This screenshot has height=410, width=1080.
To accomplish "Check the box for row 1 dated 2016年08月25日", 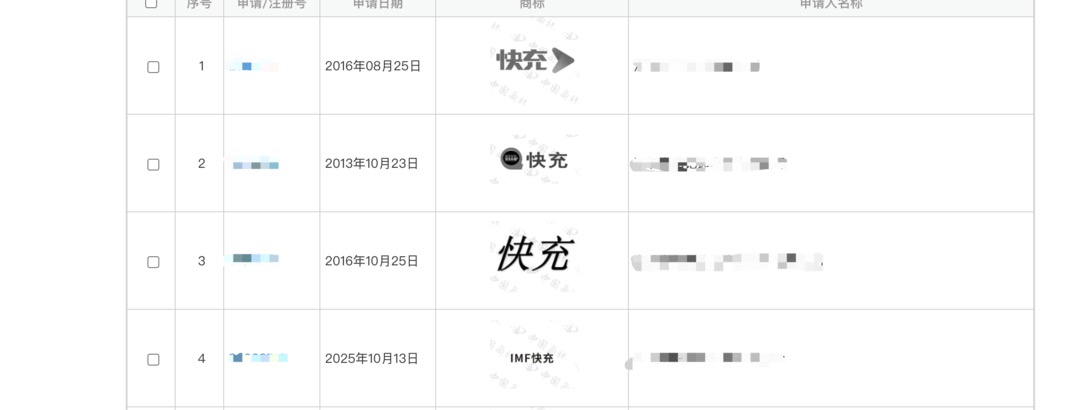I will click(x=153, y=67).
